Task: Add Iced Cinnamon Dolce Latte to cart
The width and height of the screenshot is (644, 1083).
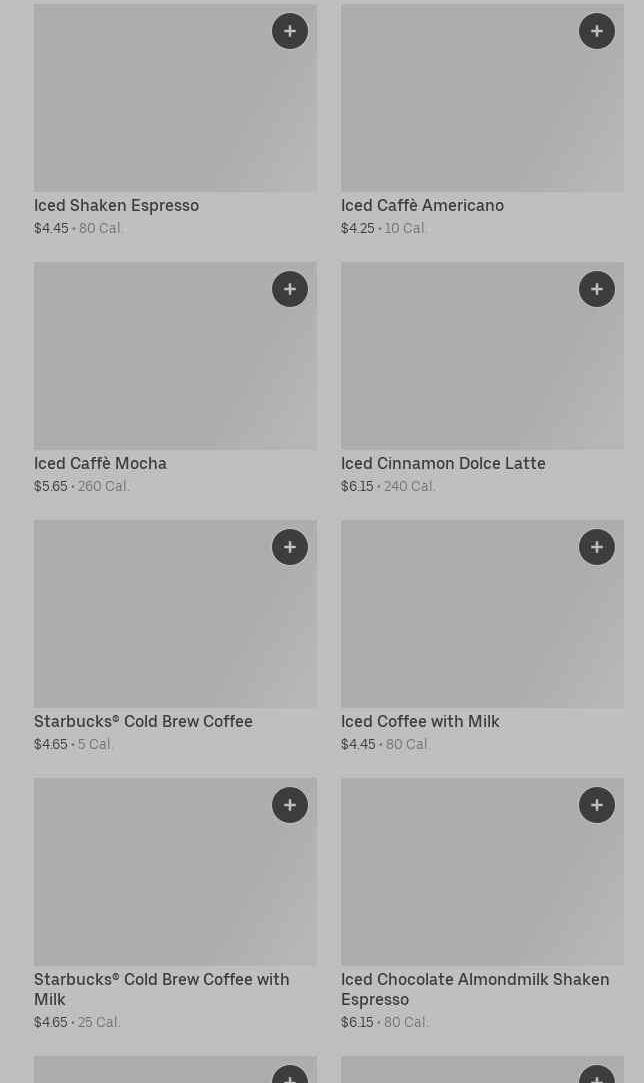Action: (597, 289)
